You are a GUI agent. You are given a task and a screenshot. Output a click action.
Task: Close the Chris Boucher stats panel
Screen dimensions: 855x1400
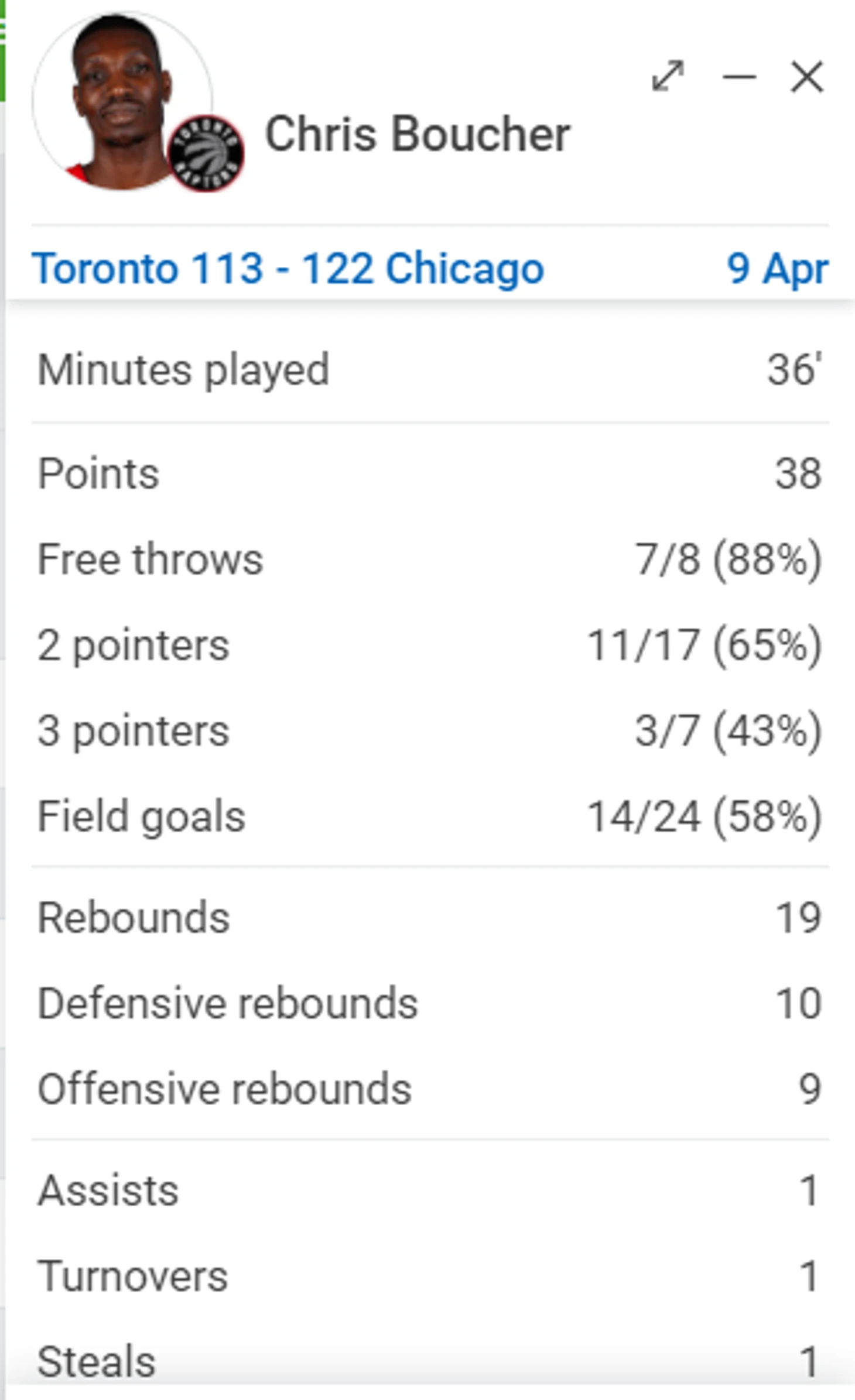click(x=807, y=77)
